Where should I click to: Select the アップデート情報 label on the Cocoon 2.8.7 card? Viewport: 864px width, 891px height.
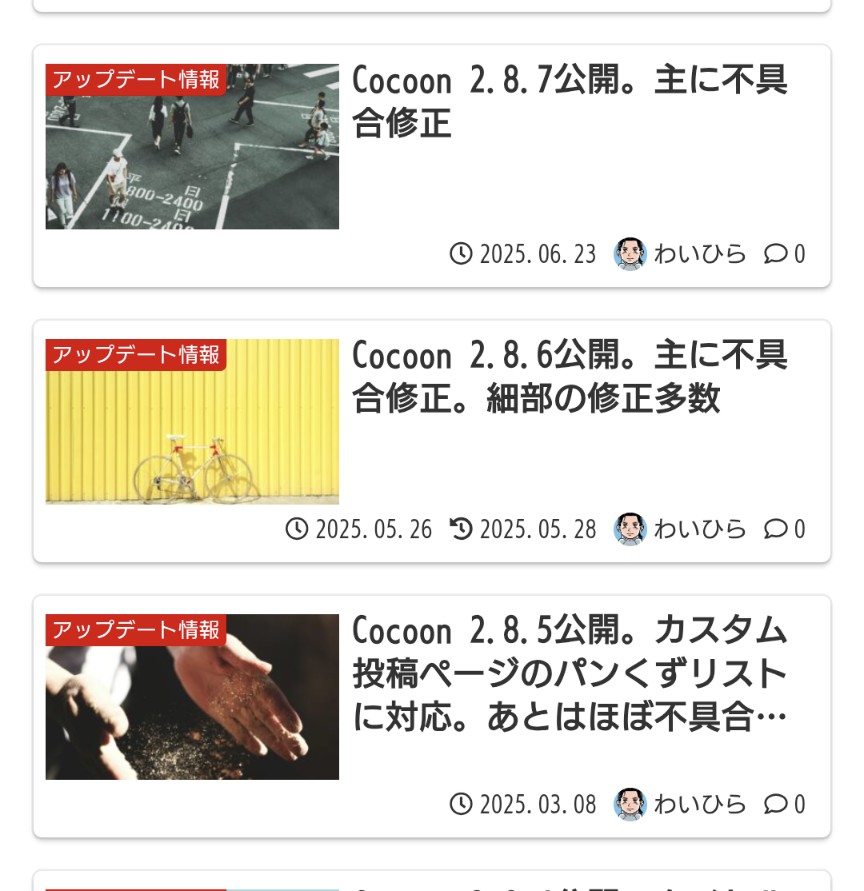pyautogui.click(x=135, y=79)
